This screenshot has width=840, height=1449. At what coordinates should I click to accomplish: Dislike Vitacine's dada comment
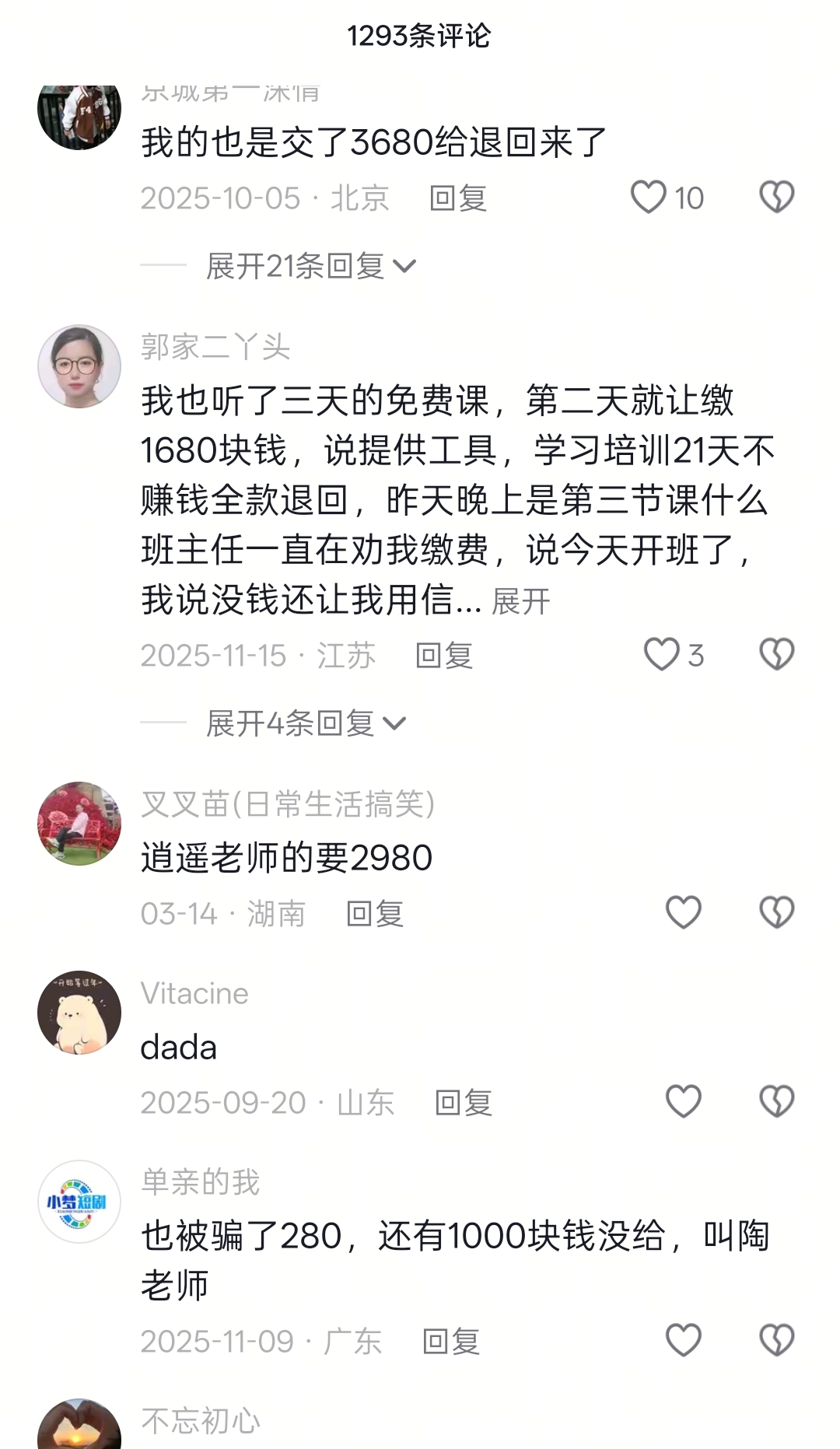pyautogui.click(x=776, y=1102)
